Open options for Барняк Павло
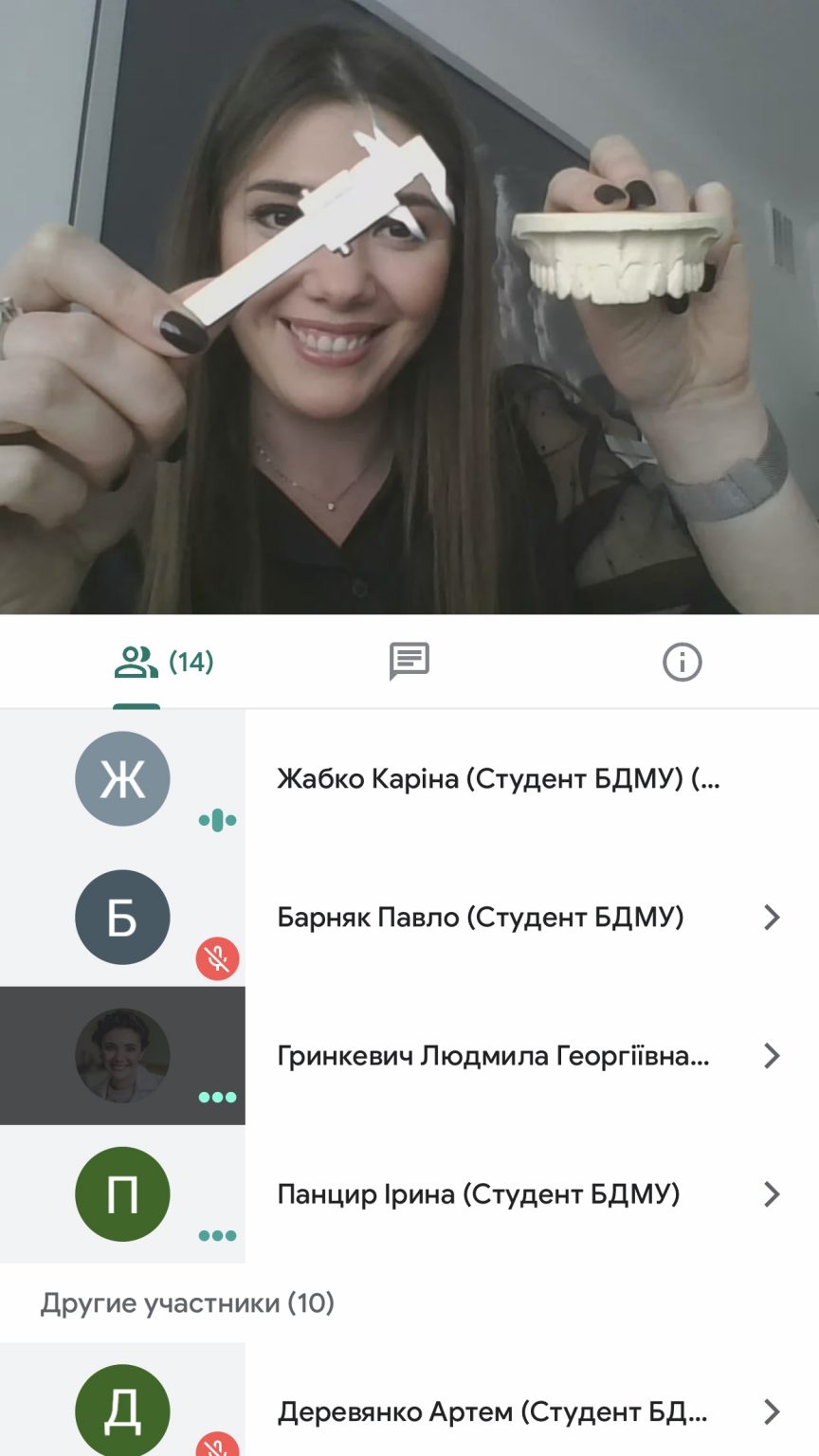The width and height of the screenshot is (819, 1456). click(x=772, y=918)
